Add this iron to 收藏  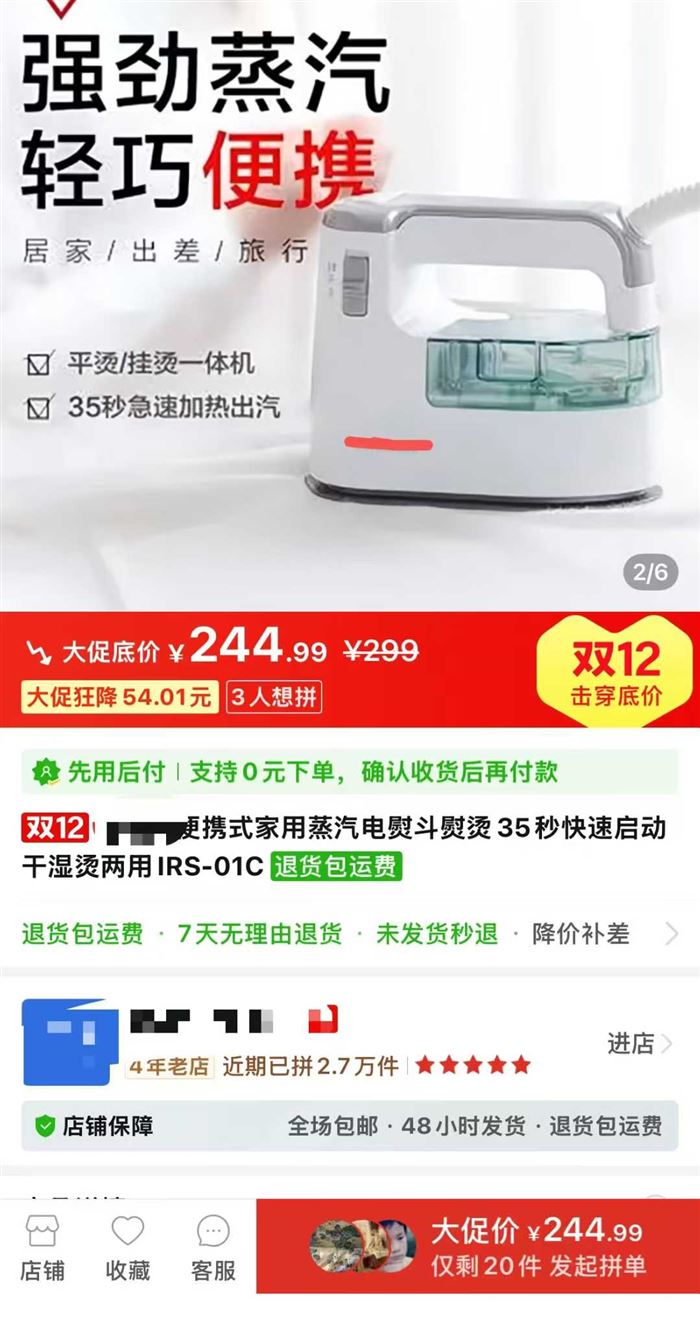pos(127,1247)
